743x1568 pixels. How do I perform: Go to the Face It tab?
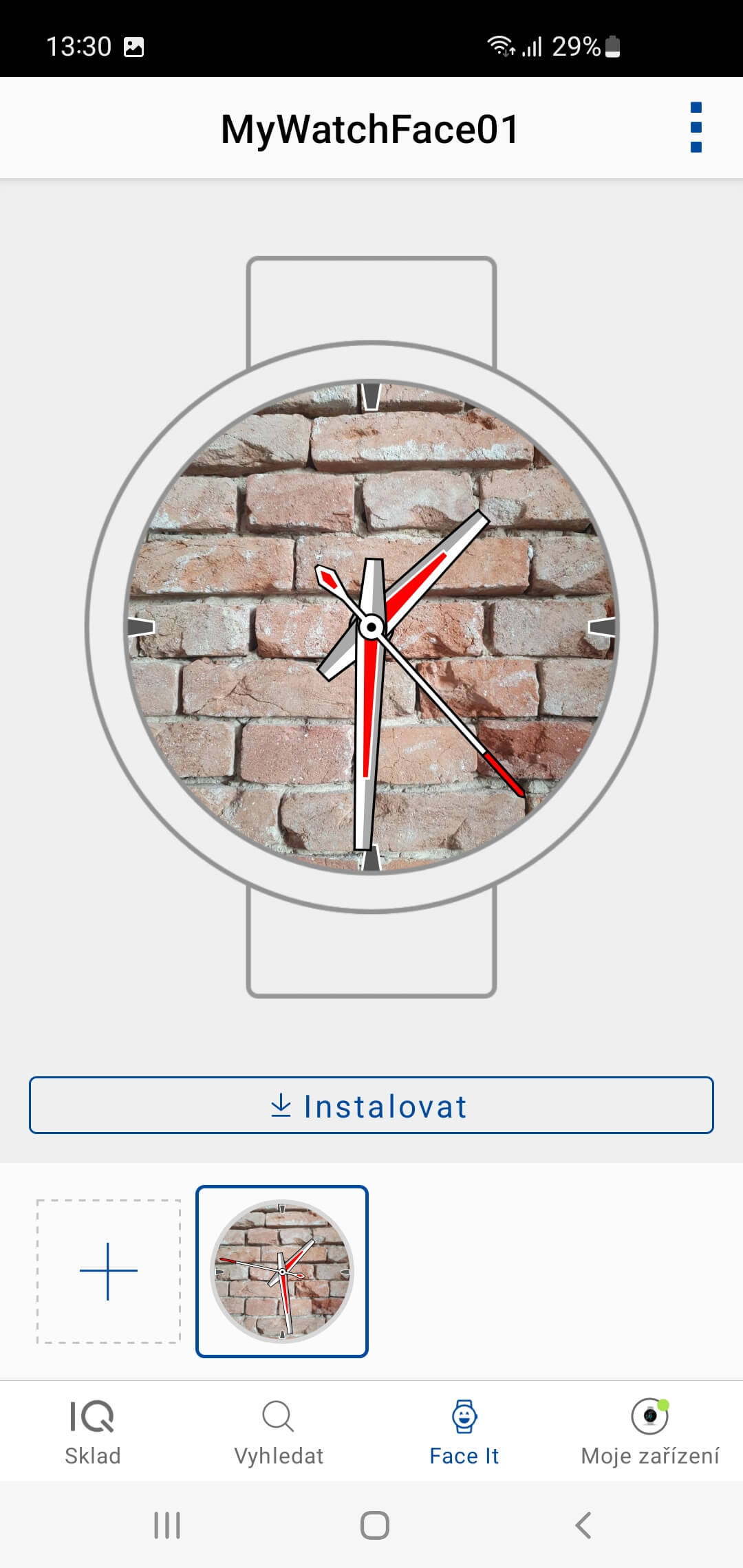click(464, 1432)
